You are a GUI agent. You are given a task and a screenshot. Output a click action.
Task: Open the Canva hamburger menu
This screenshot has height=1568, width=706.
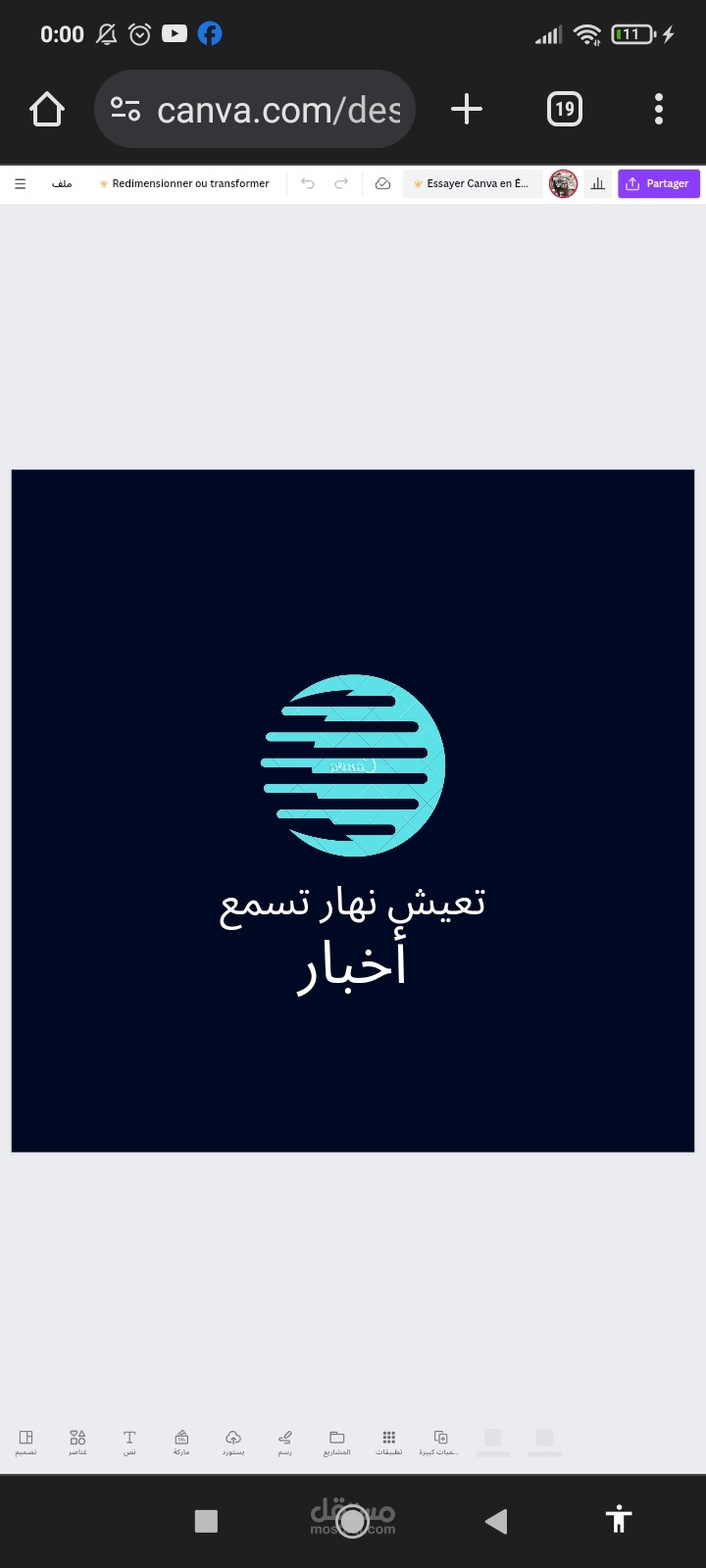[20, 183]
